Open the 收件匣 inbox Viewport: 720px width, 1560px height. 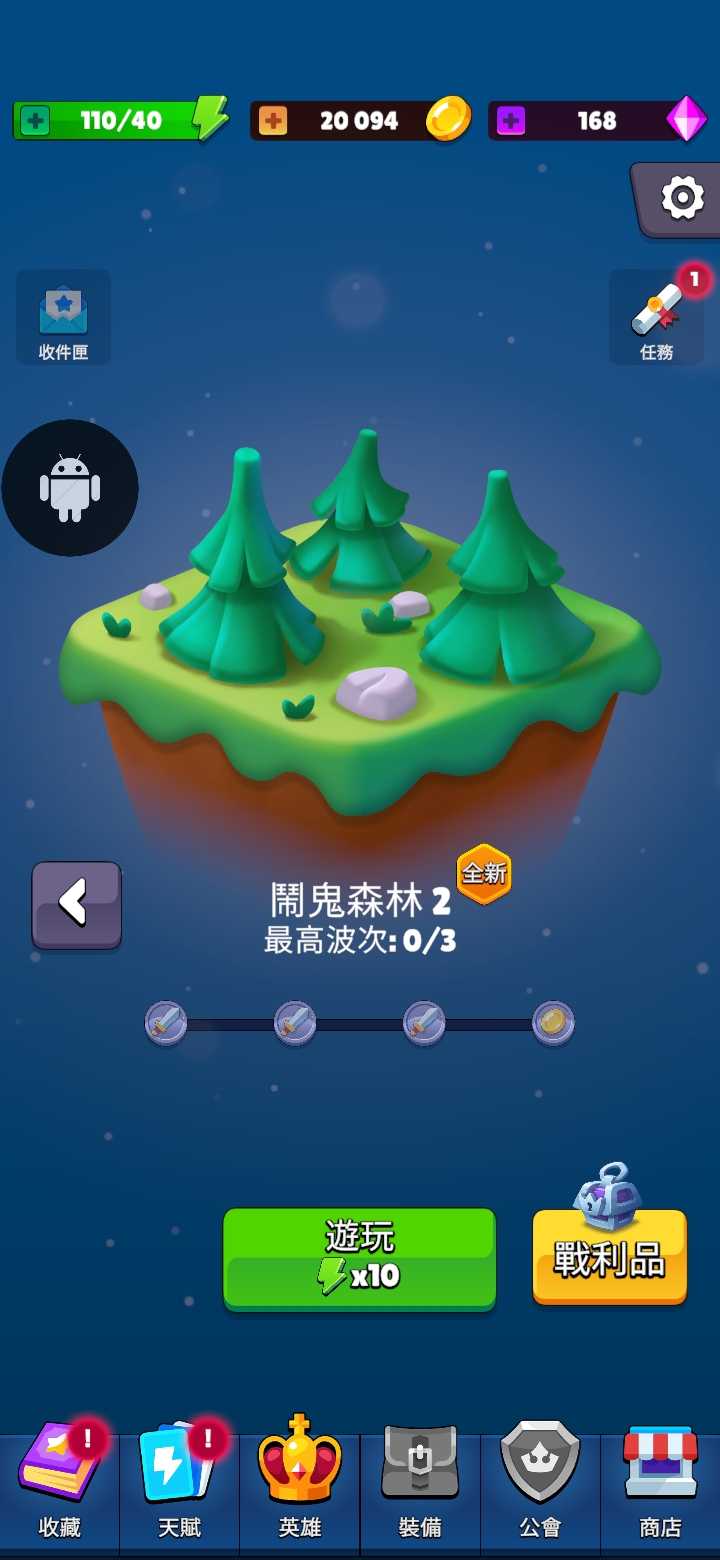63,318
